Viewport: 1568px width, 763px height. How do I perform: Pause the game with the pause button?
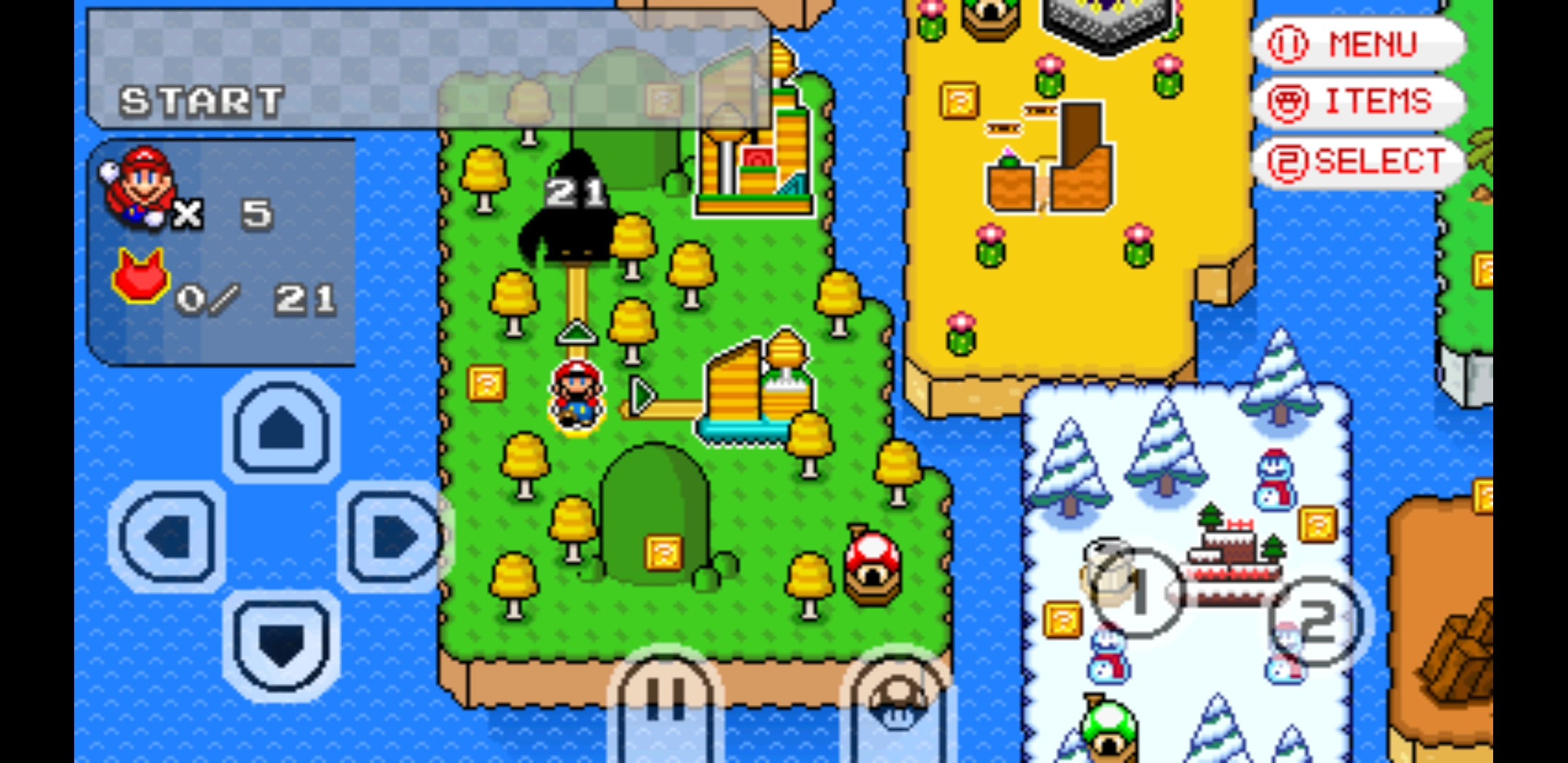[665, 703]
